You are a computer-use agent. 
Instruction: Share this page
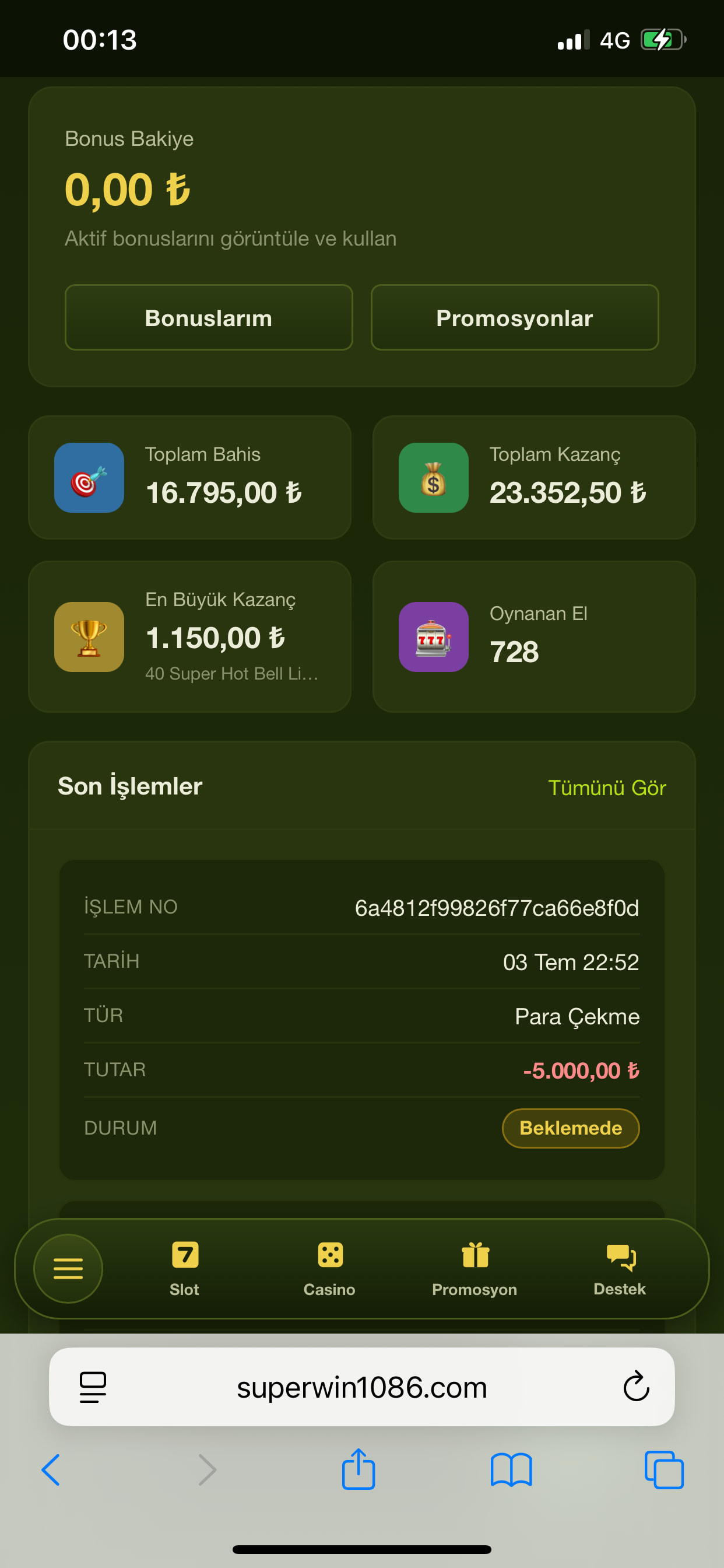359,1468
